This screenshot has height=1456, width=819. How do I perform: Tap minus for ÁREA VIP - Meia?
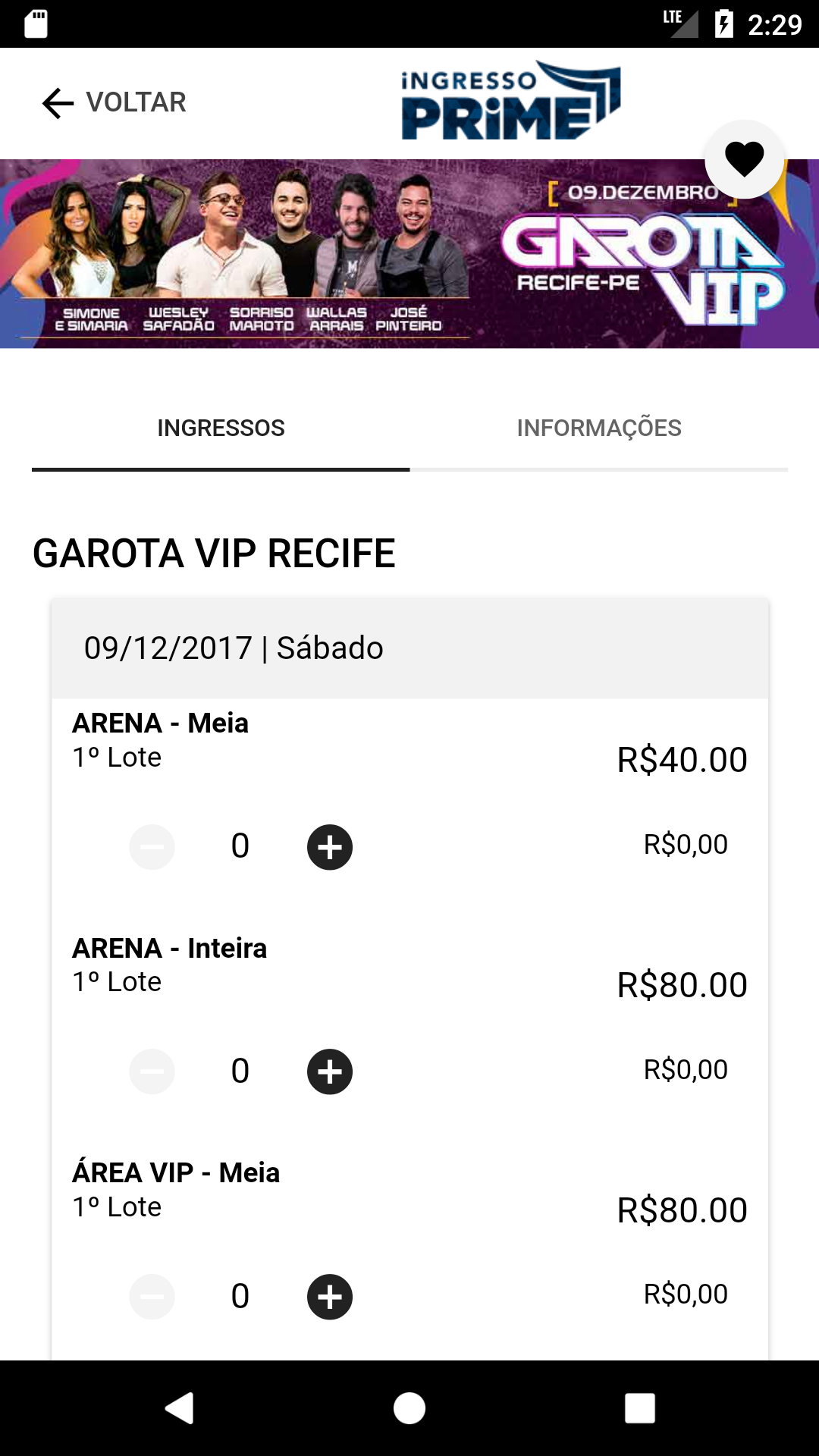click(152, 1297)
